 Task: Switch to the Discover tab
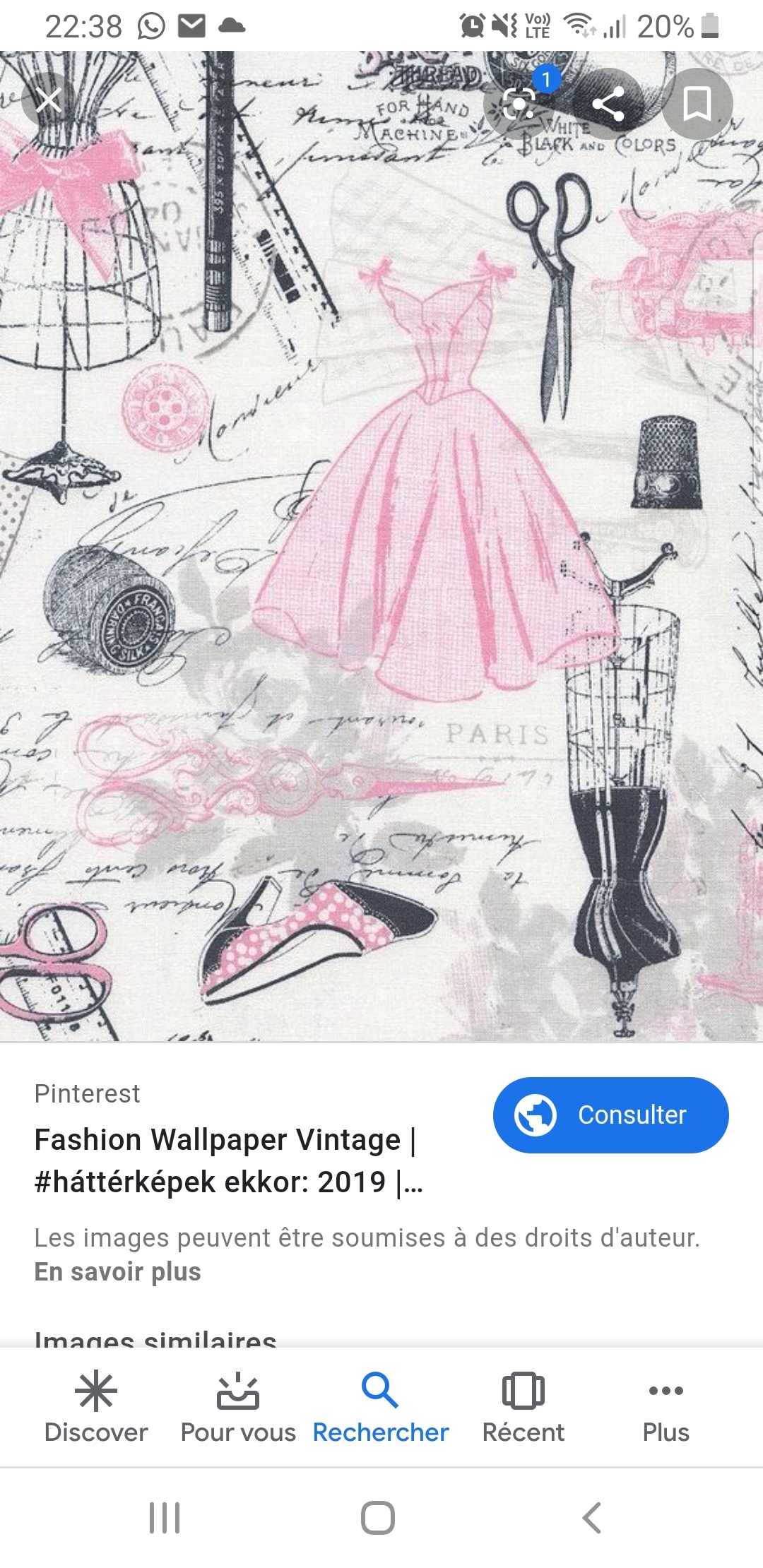tap(96, 1407)
